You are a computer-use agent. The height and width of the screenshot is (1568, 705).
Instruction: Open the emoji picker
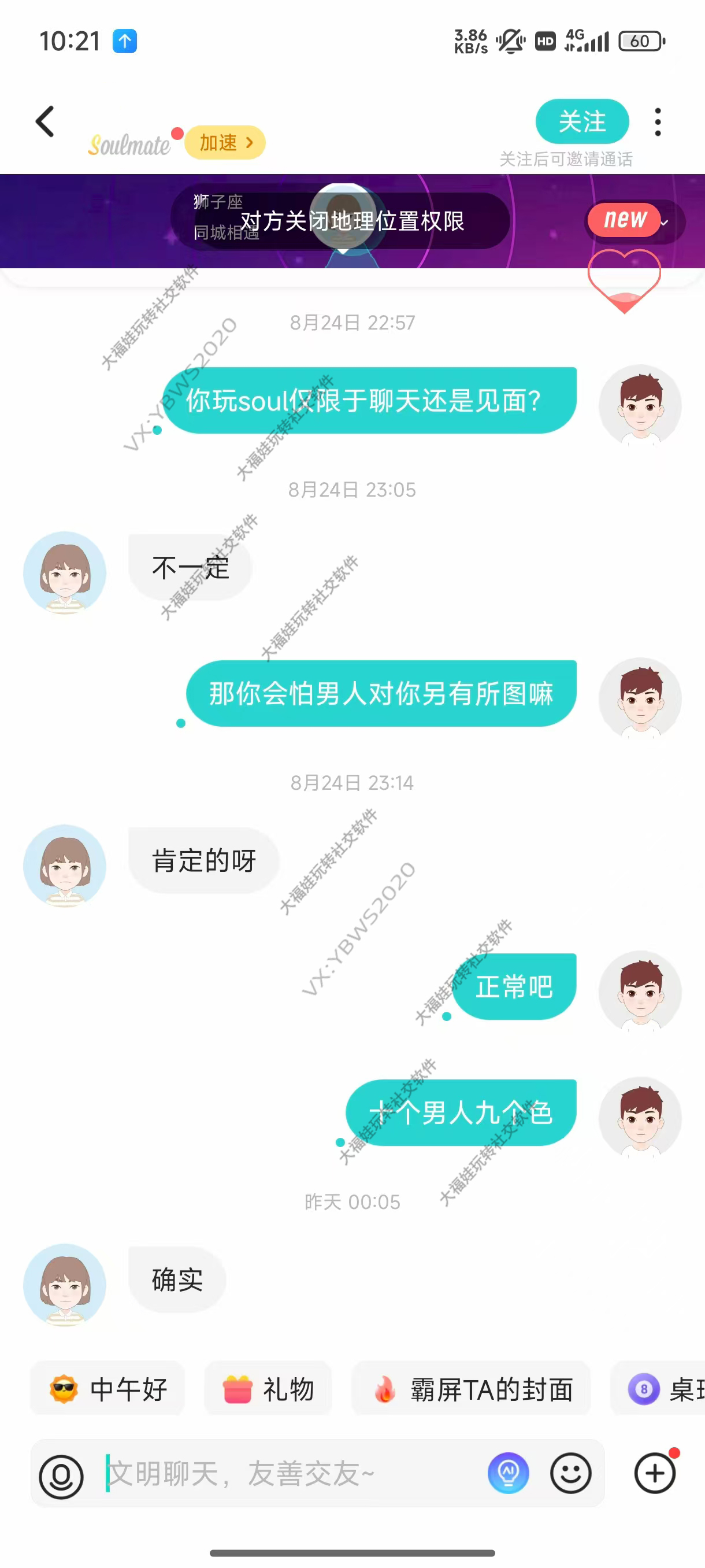click(570, 1474)
